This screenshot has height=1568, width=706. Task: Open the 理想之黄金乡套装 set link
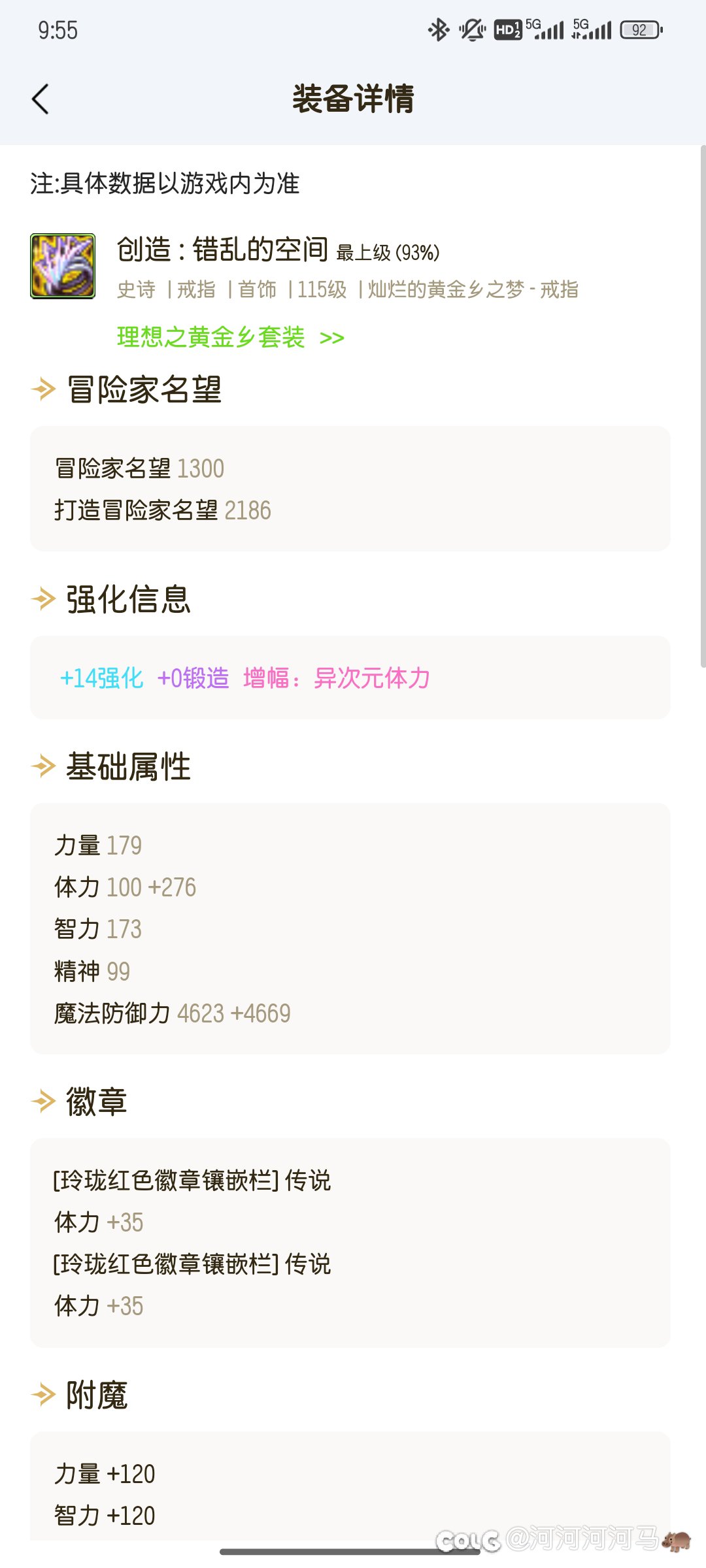[x=230, y=337]
